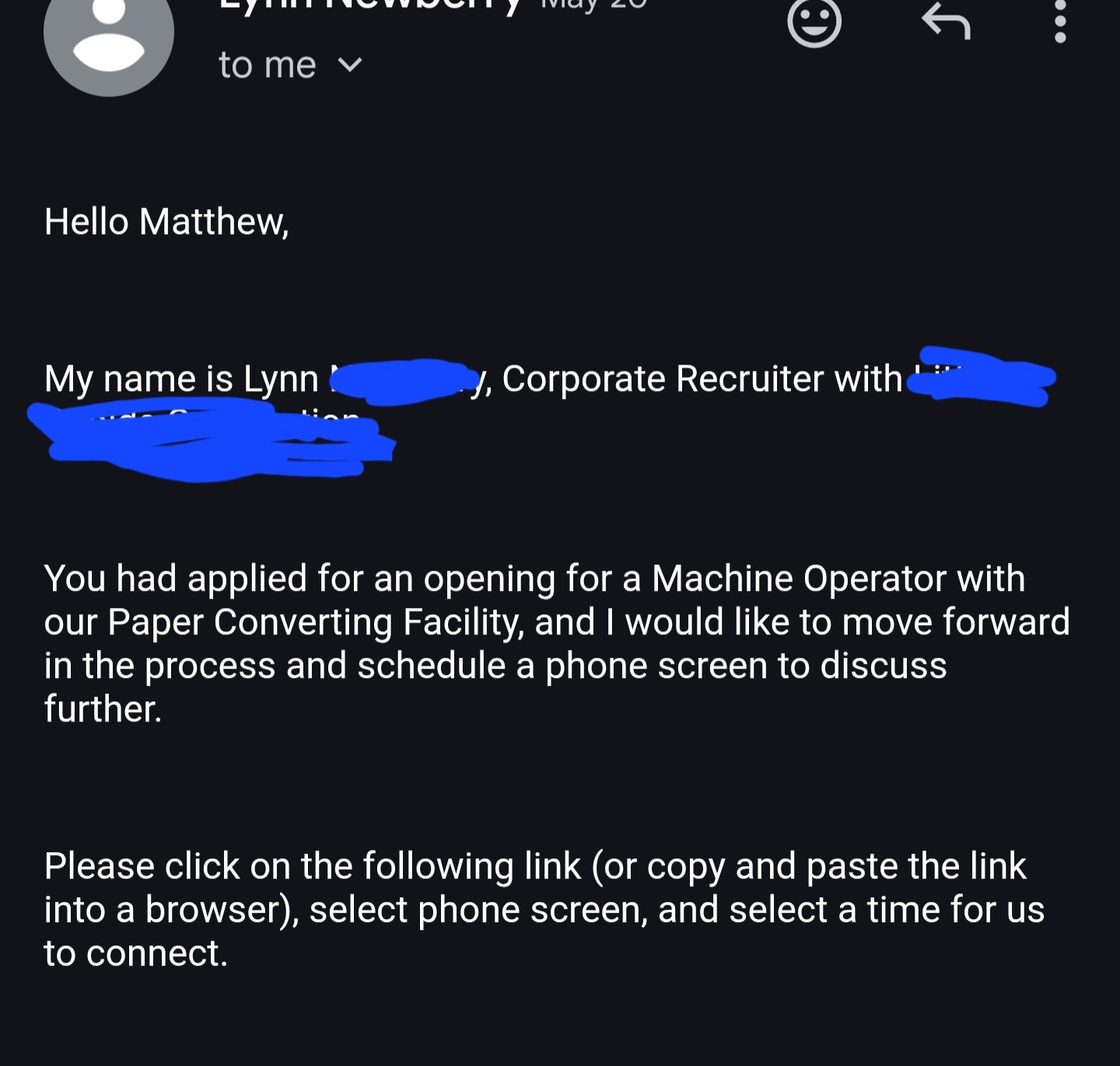Screen dimensions: 1120x1066
Task: Expand the "to me" recipient details
Action: (x=350, y=65)
